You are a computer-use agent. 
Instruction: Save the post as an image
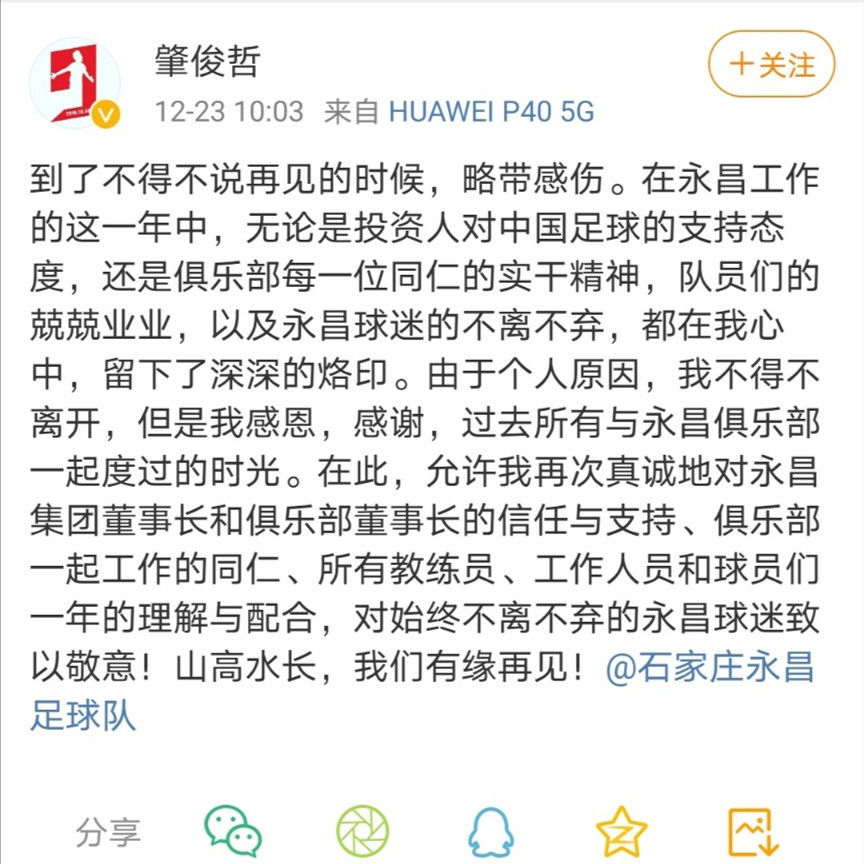pyautogui.click(x=753, y=832)
